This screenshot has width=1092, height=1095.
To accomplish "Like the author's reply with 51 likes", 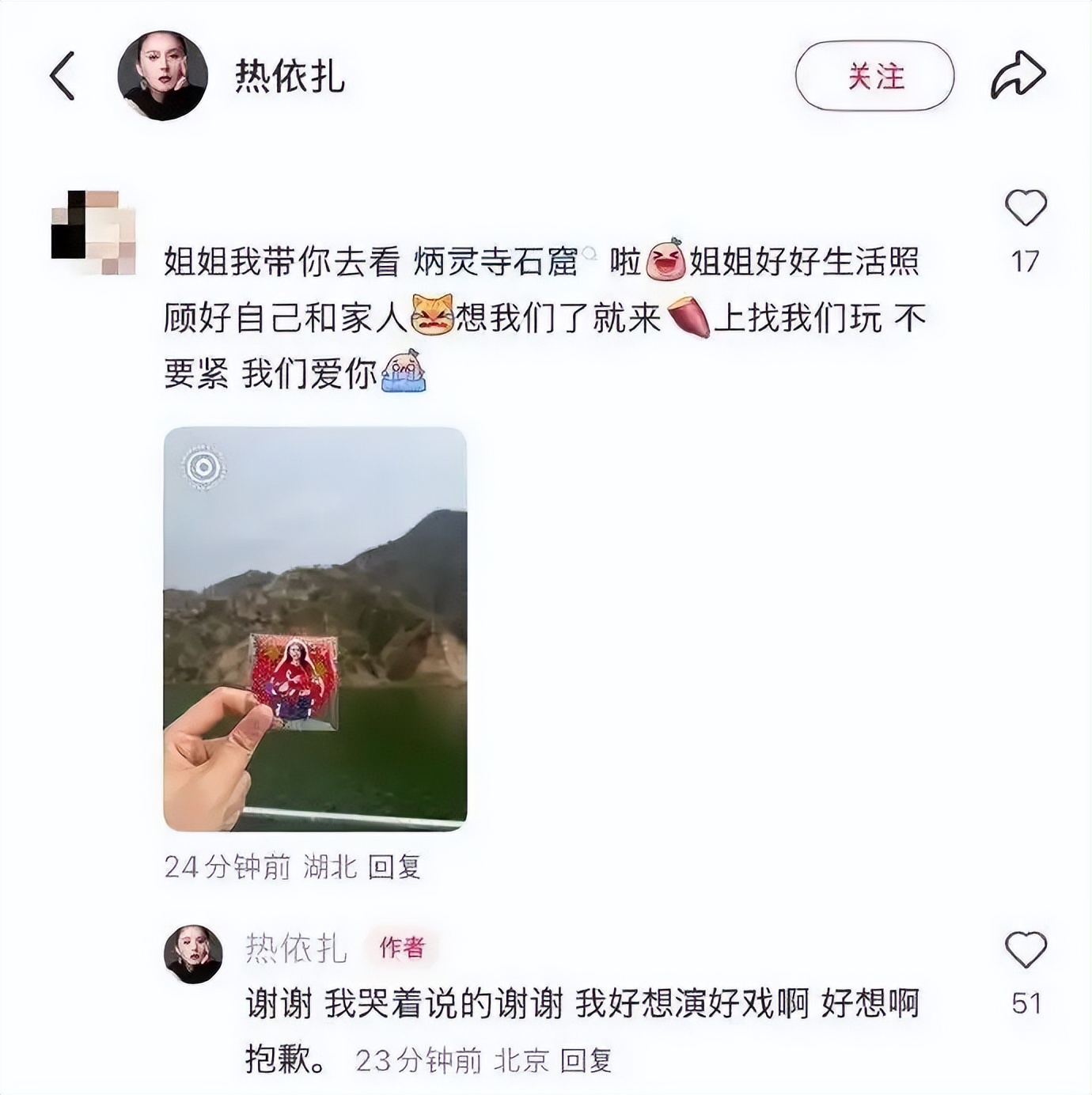I will pyautogui.click(x=1026, y=950).
